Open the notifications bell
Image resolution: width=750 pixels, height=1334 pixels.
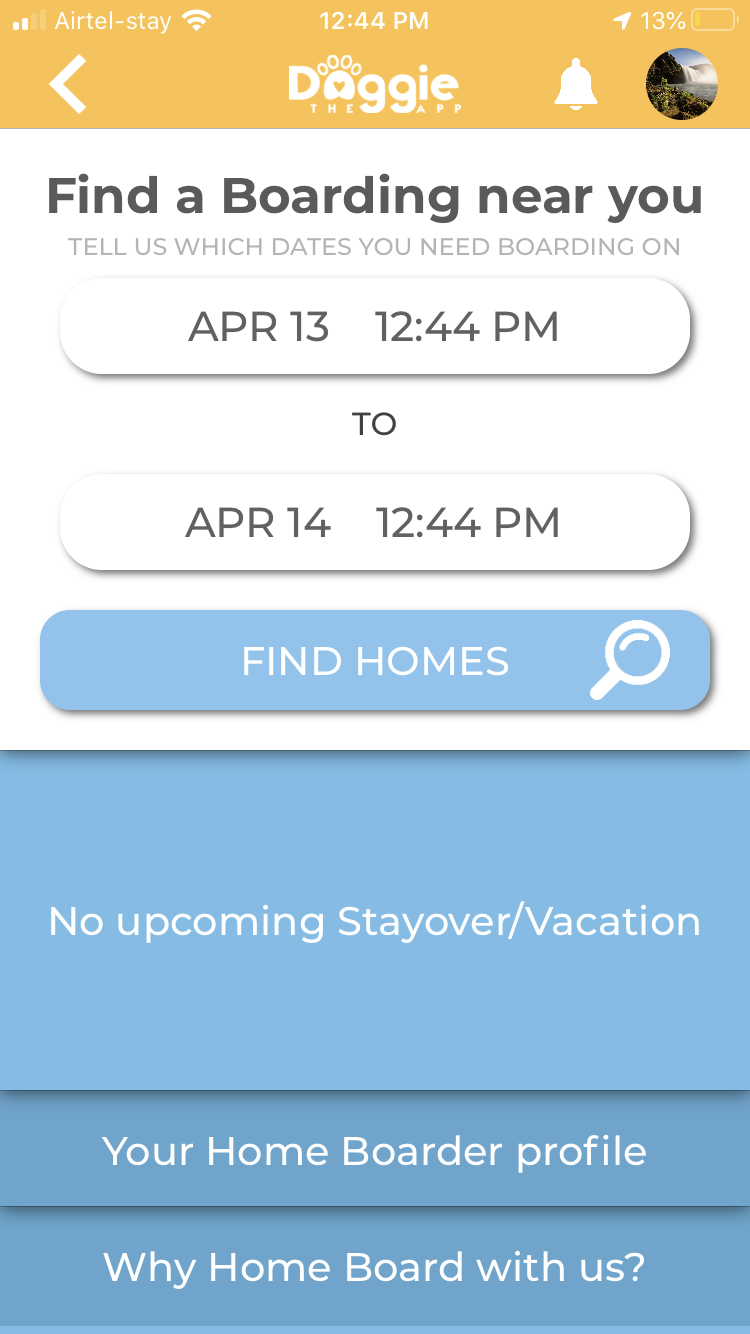[576, 84]
